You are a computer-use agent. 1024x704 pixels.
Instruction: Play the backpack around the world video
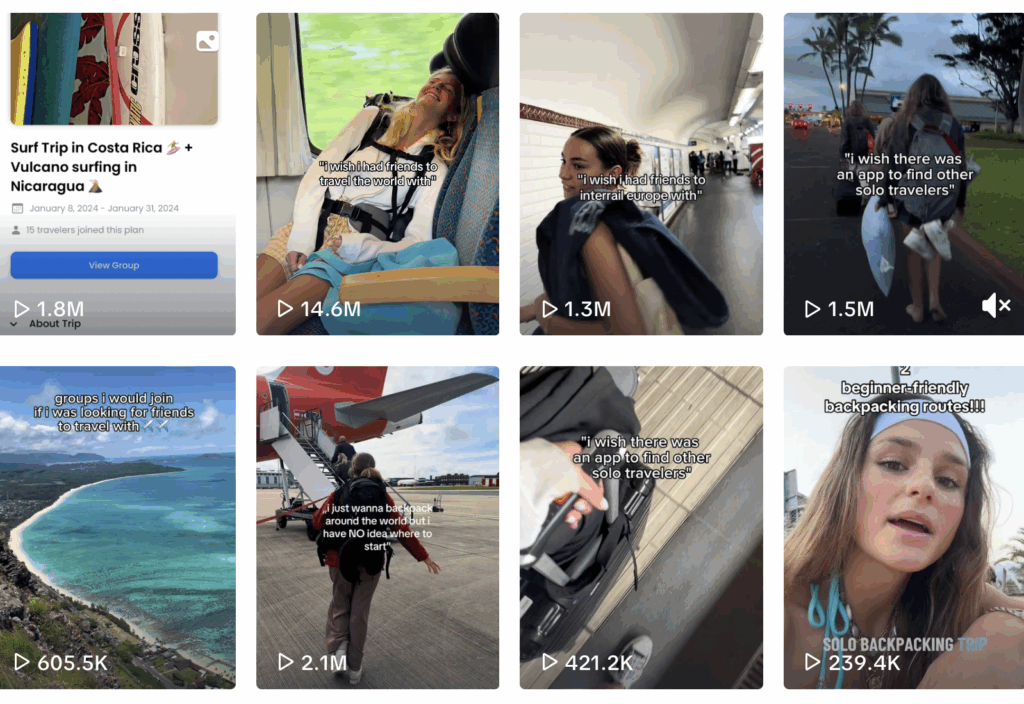pyautogui.click(x=377, y=527)
